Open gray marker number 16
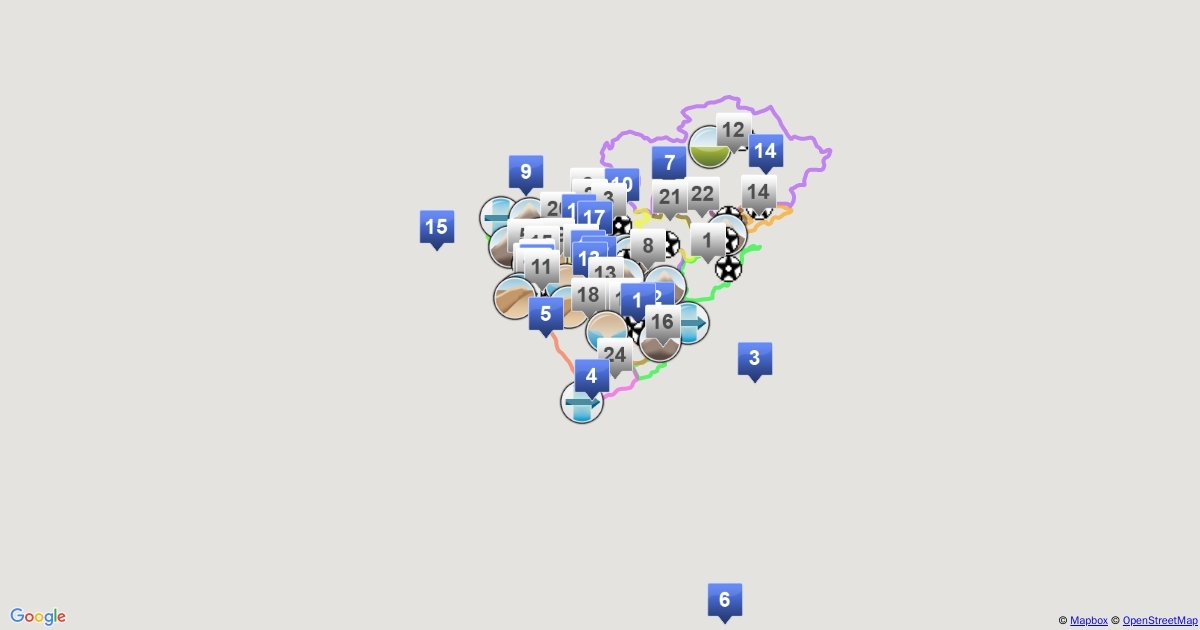The height and width of the screenshot is (630, 1200). pyautogui.click(x=661, y=322)
